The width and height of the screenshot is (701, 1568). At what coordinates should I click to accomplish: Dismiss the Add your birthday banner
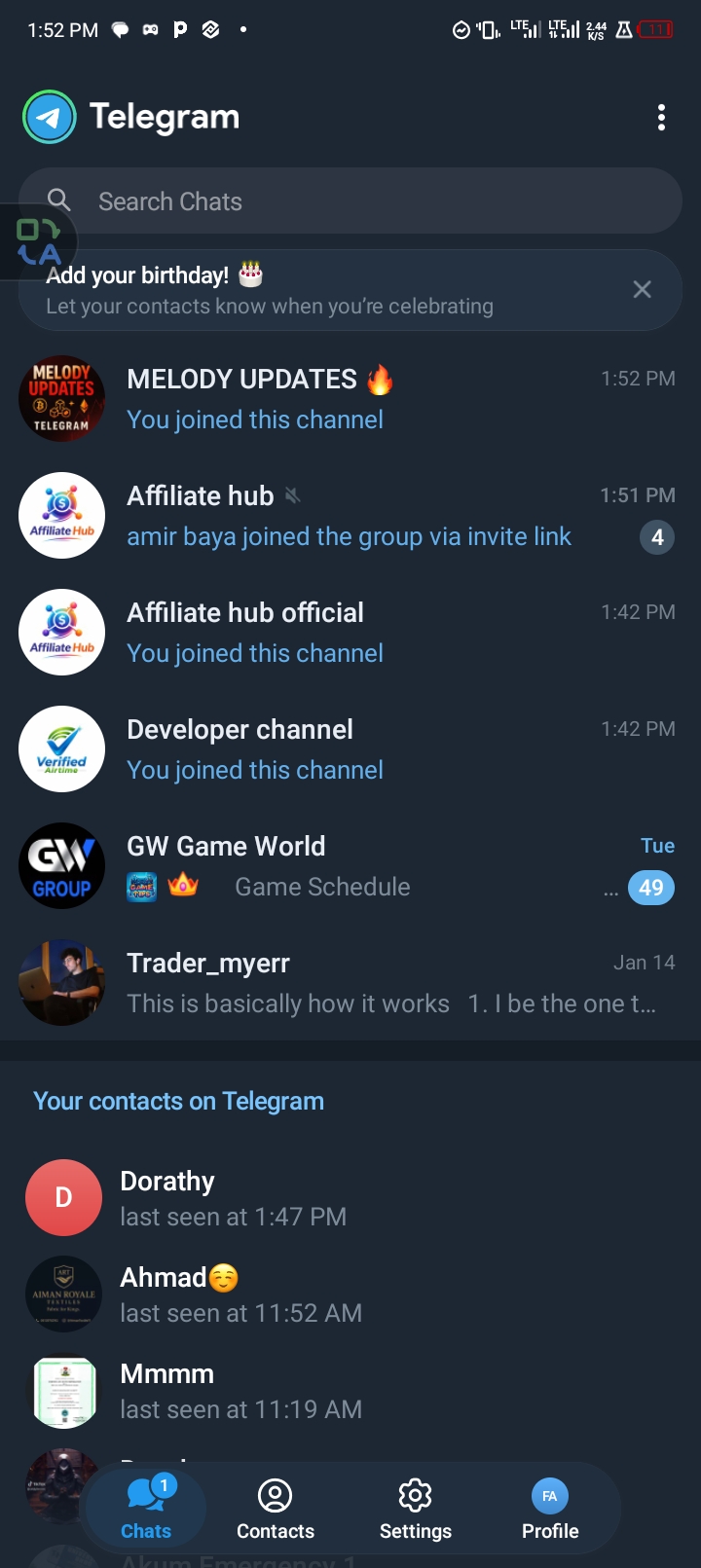click(642, 289)
